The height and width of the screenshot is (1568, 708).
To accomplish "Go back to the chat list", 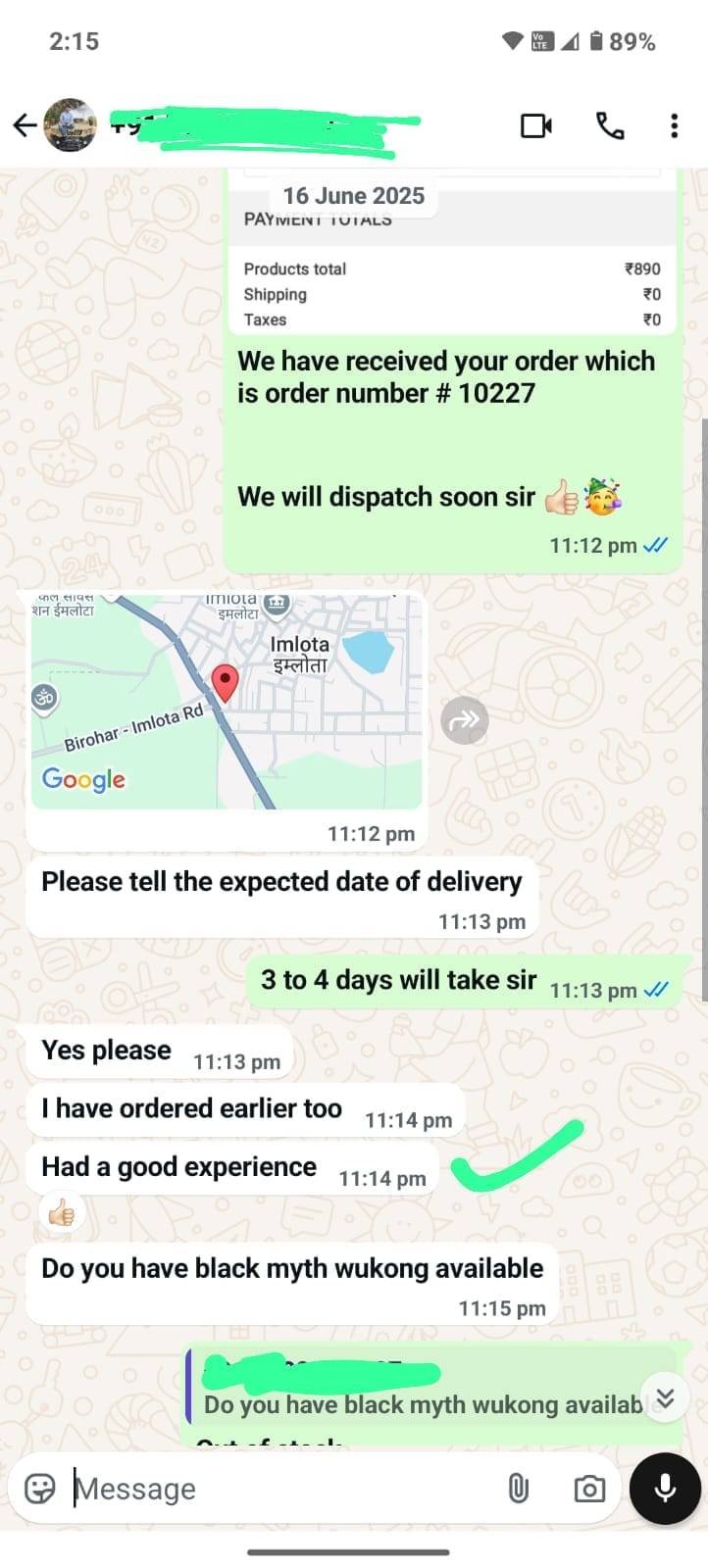I will pos(25,125).
